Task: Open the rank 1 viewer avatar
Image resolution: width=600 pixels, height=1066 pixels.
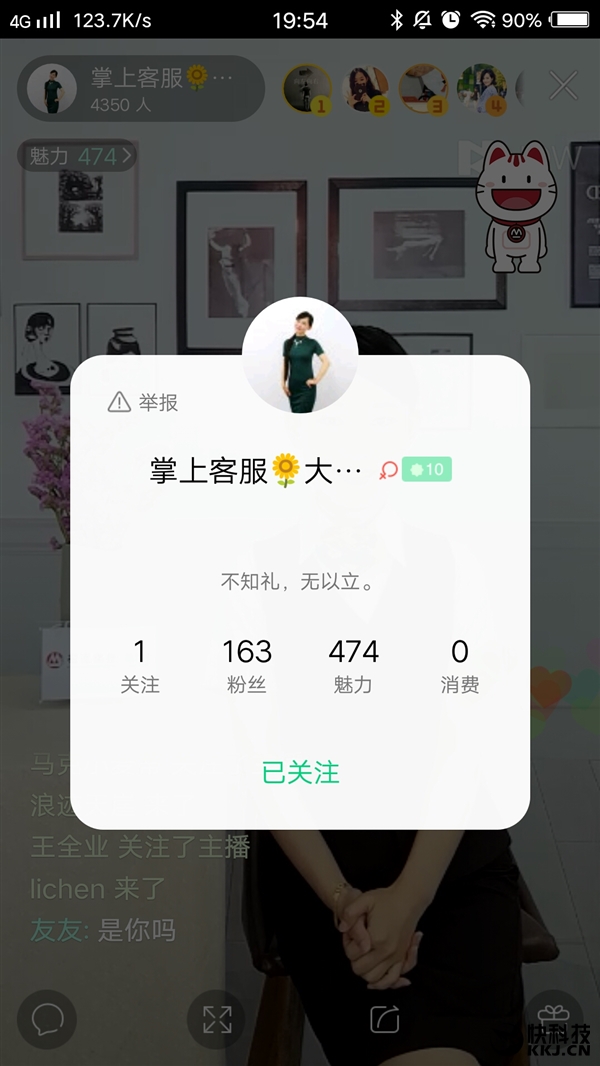Action: pyautogui.click(x=307, y=89)
